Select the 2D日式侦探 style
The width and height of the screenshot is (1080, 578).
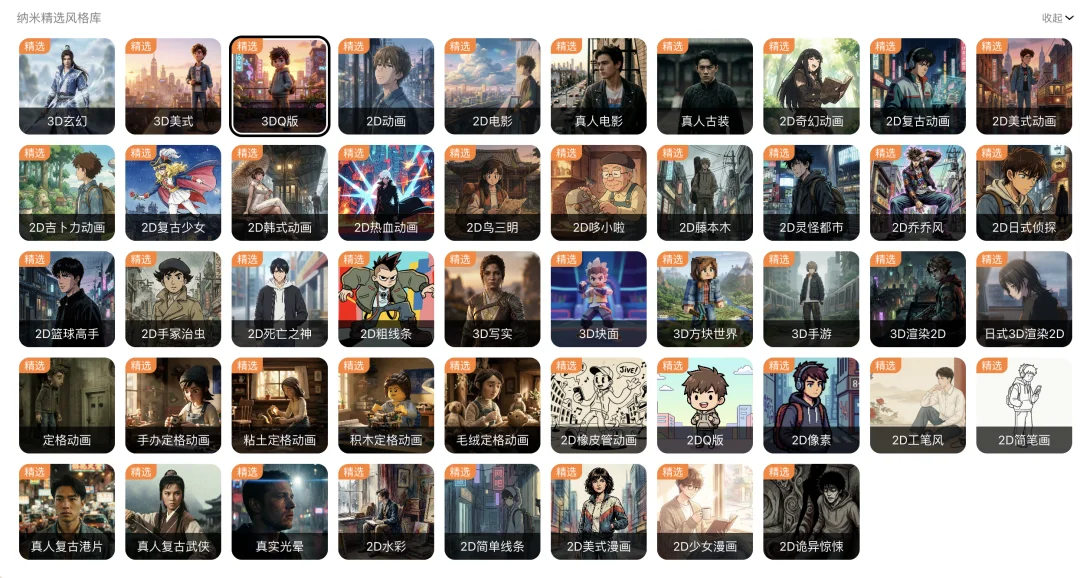click(x=1024, y=192)
